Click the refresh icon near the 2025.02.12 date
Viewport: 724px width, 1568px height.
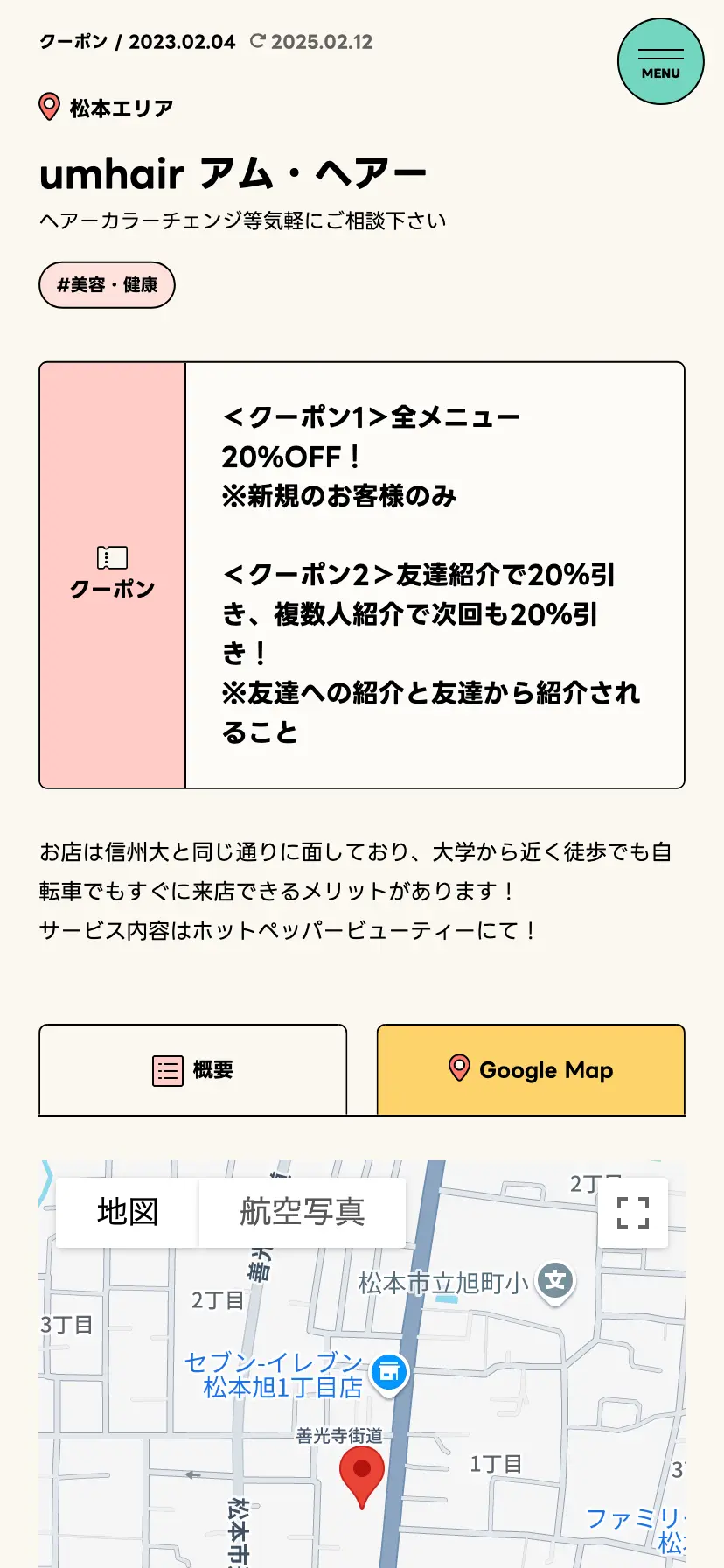coord(256,40)
